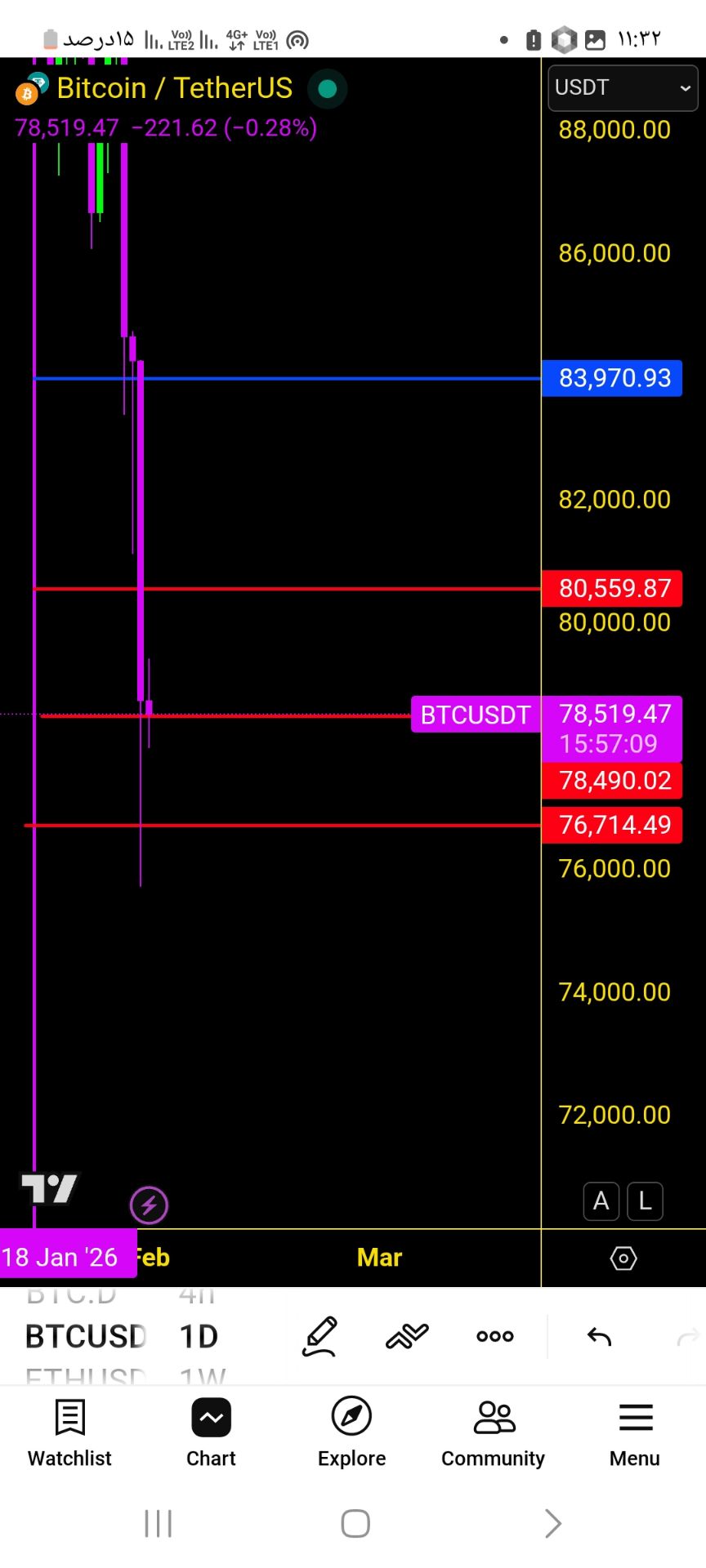Open the Community tab
This screenshot has width=706, height=1568.
click(494, 1432)
